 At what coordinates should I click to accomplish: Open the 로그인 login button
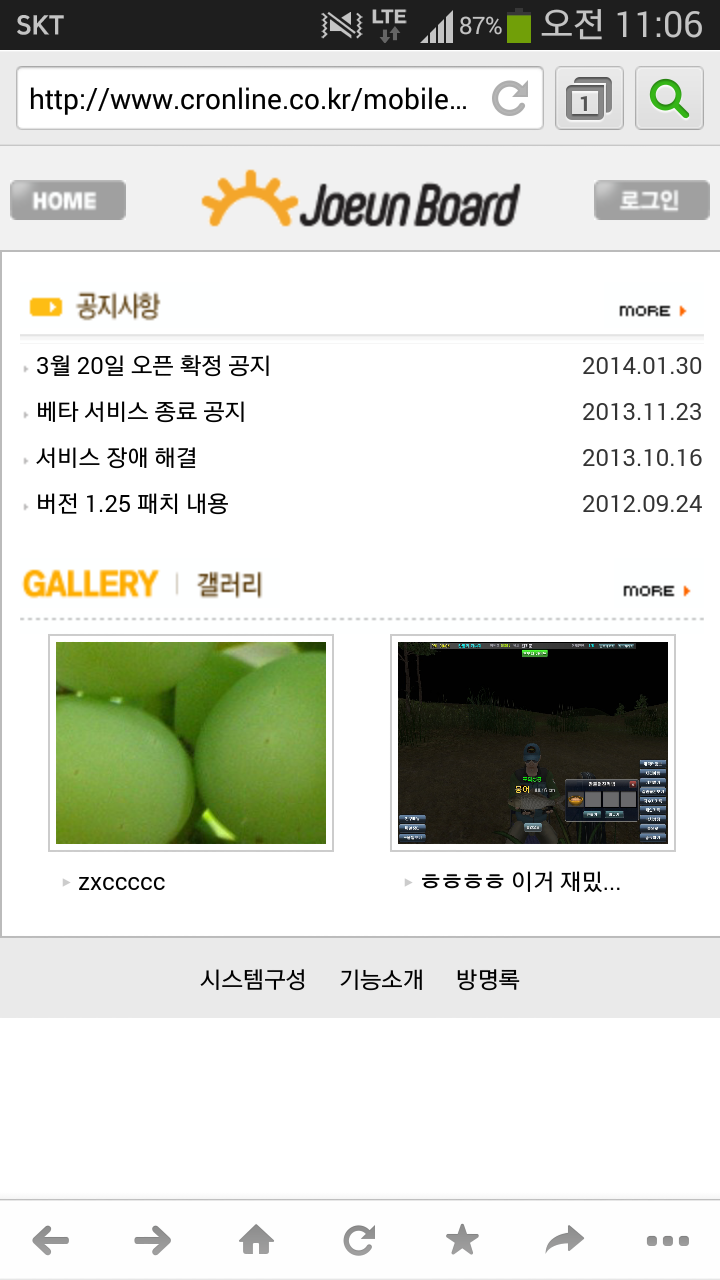pos(651,200)
